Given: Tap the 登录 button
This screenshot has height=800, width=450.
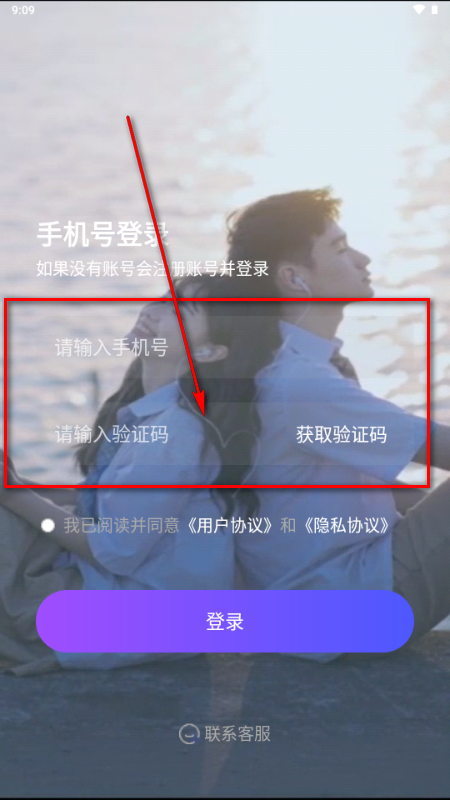Looking at the screenshot, I should point(224,621).
